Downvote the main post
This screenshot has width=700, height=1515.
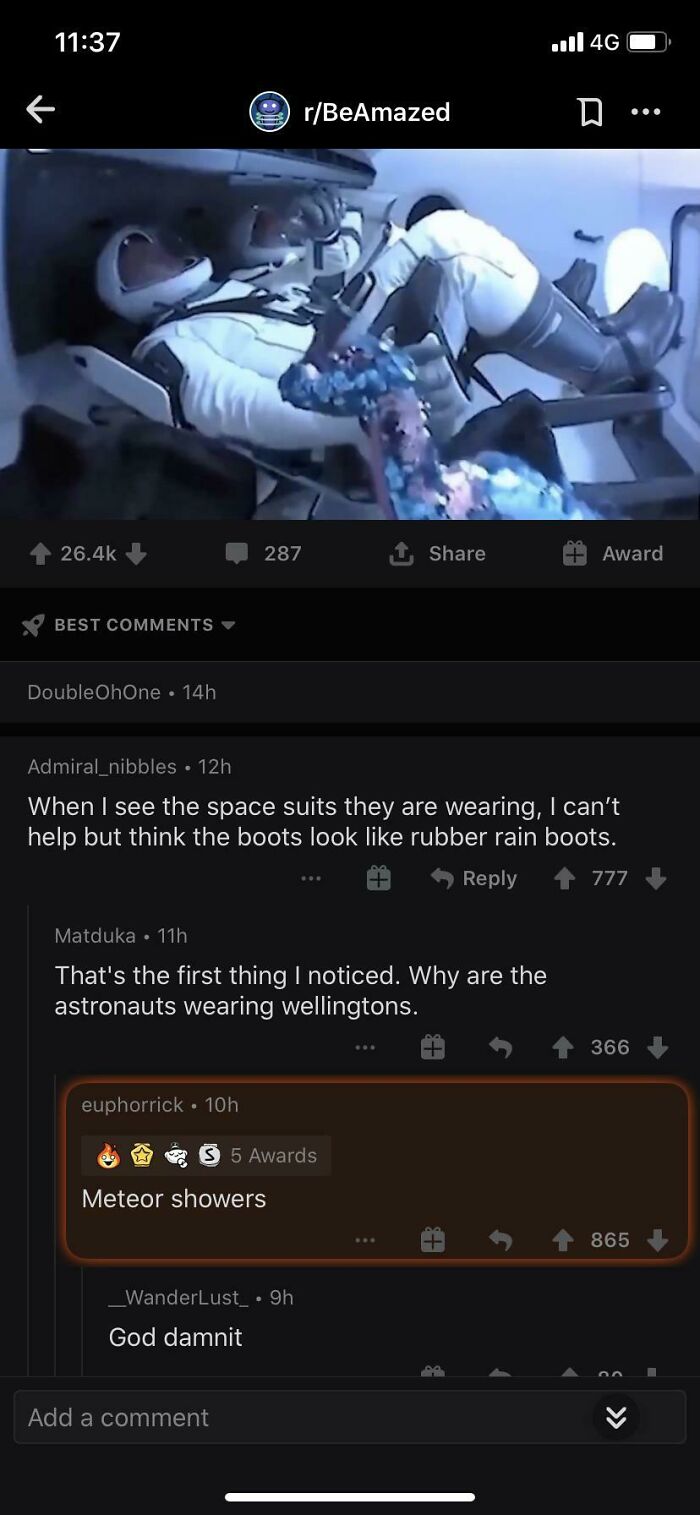(x=137, y=553)
